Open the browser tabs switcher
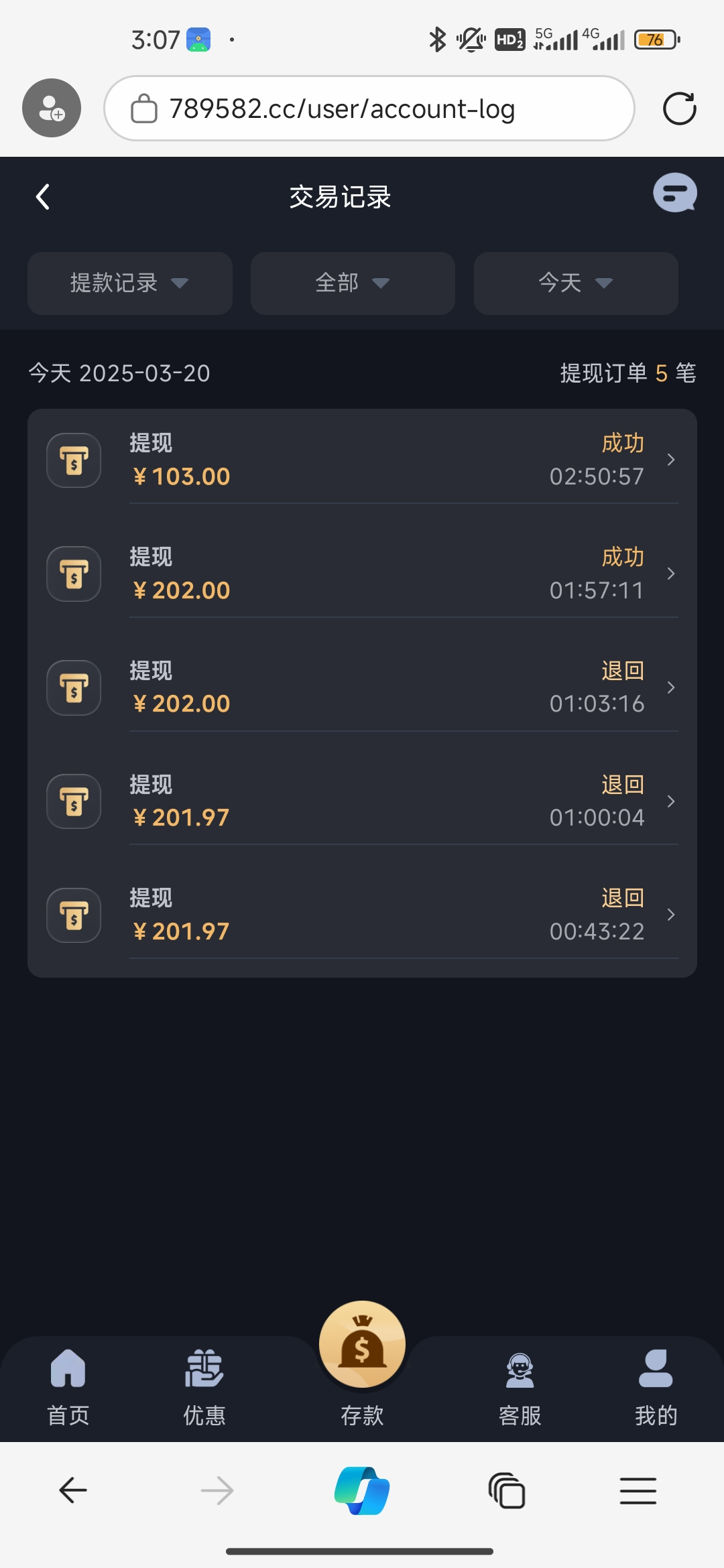This screenshot has height=1568, width=724. [507, 1491]
